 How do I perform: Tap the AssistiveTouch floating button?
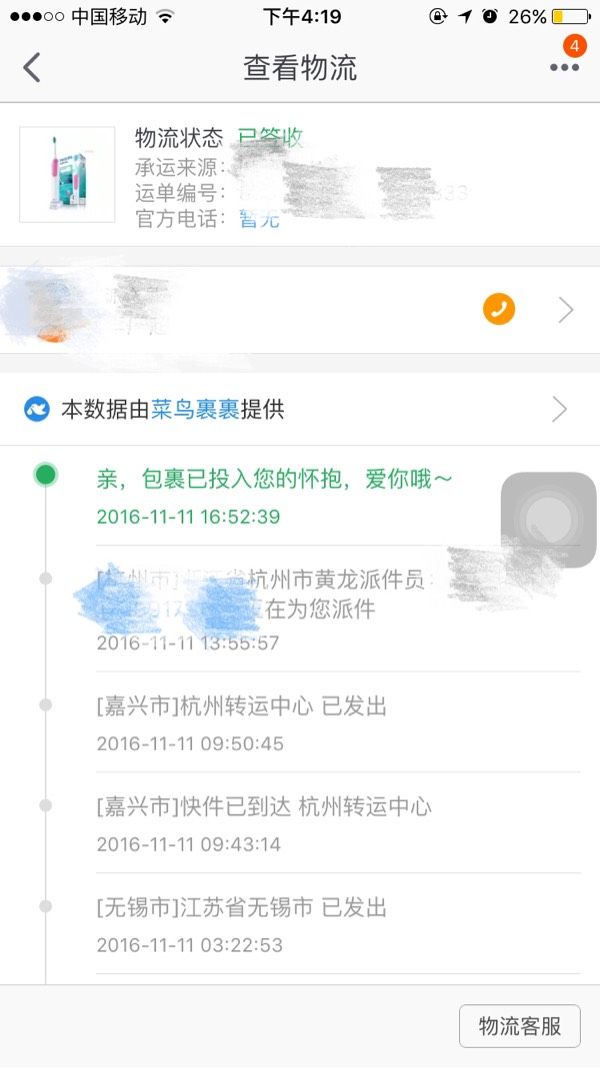[548, 519]
